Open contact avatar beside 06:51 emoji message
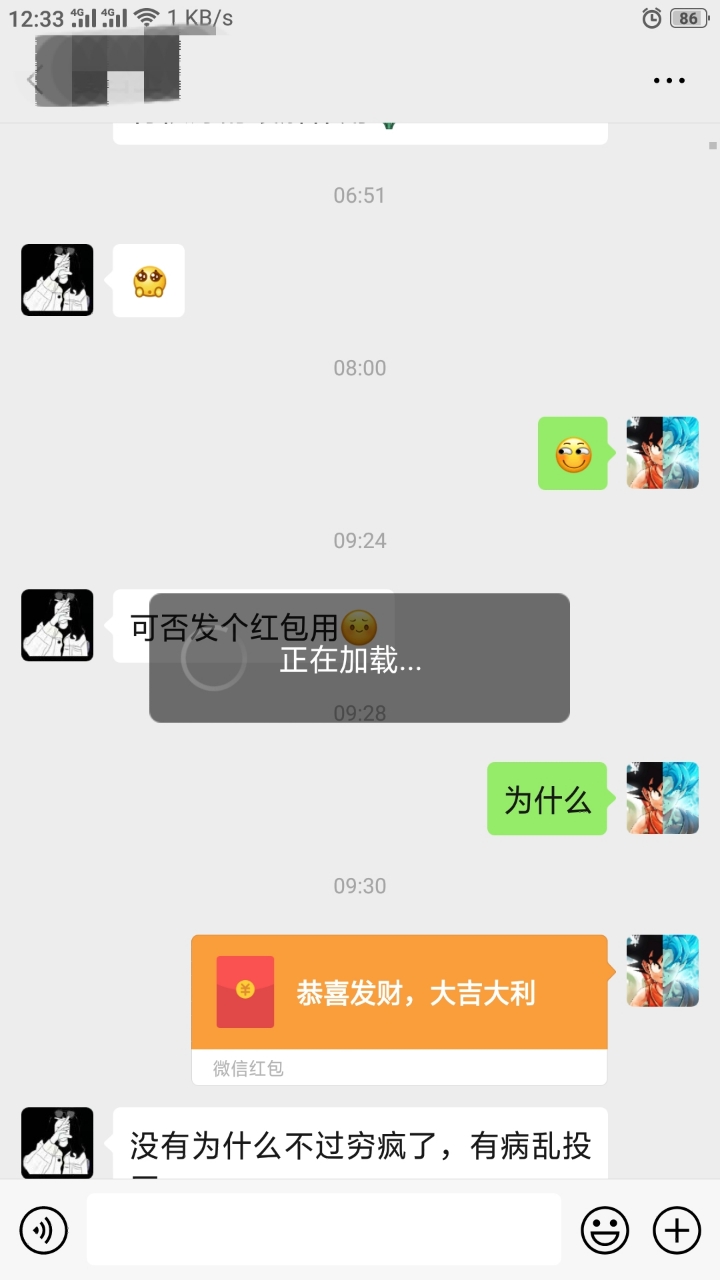Screen dimensions: 720x1280 57,280
